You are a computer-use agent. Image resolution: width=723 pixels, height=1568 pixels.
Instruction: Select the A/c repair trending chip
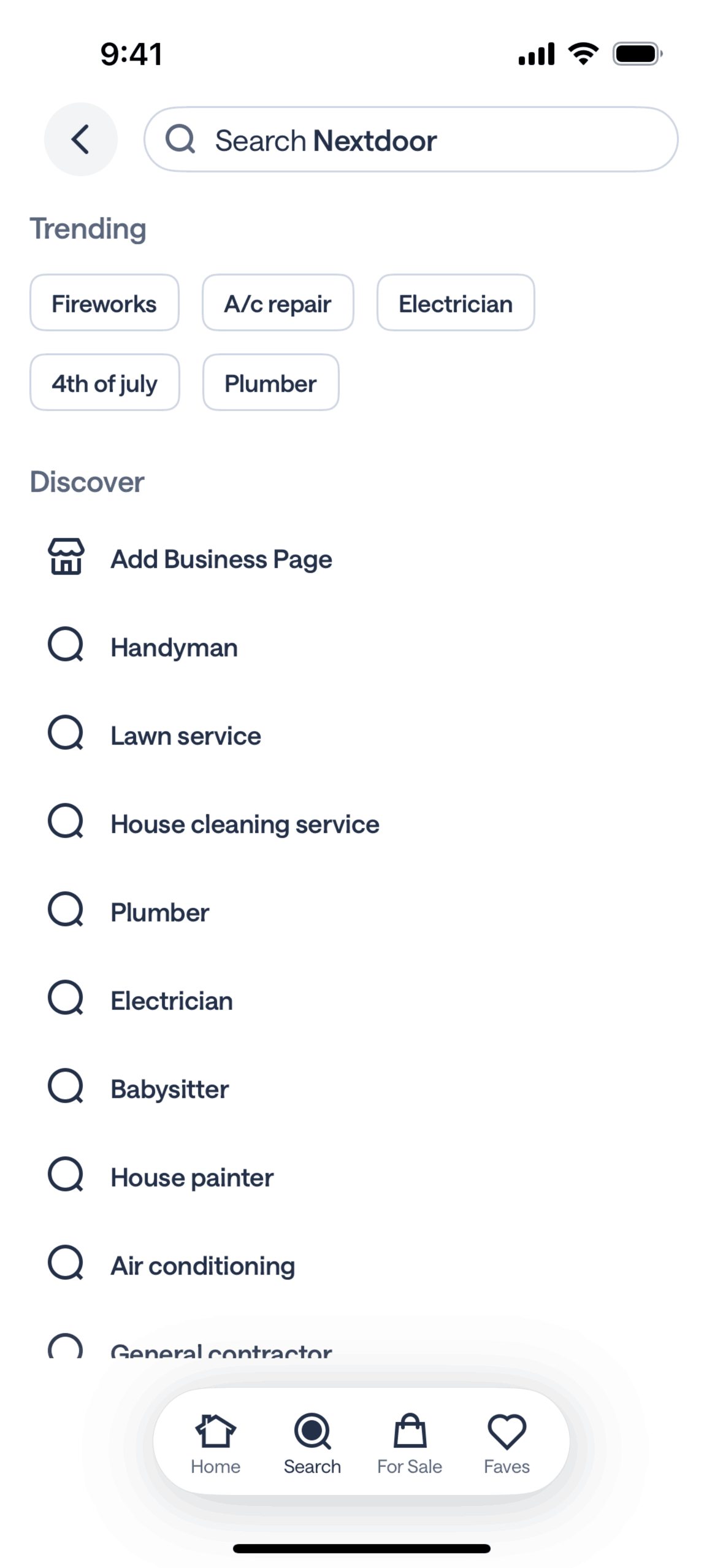coord(278,303)
